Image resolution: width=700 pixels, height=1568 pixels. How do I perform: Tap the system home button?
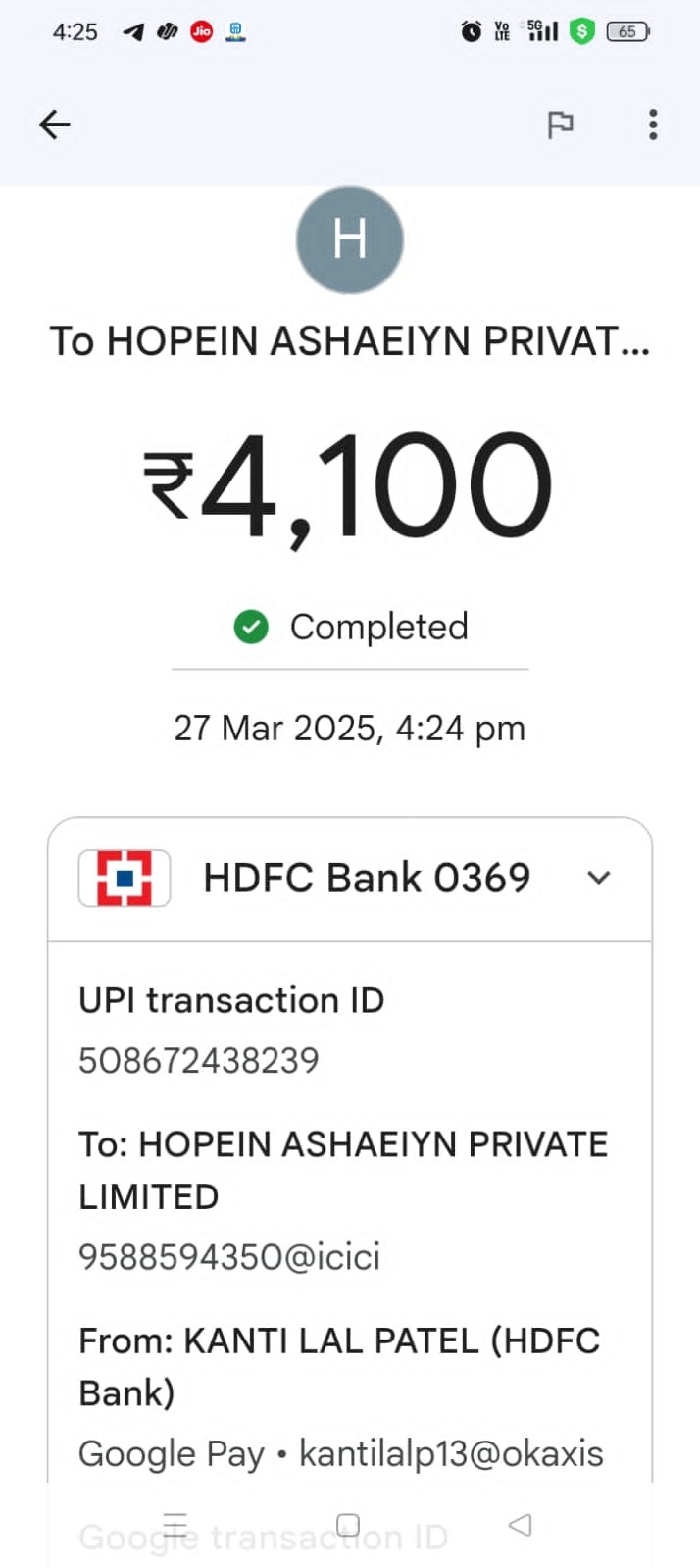(348, 1525)
